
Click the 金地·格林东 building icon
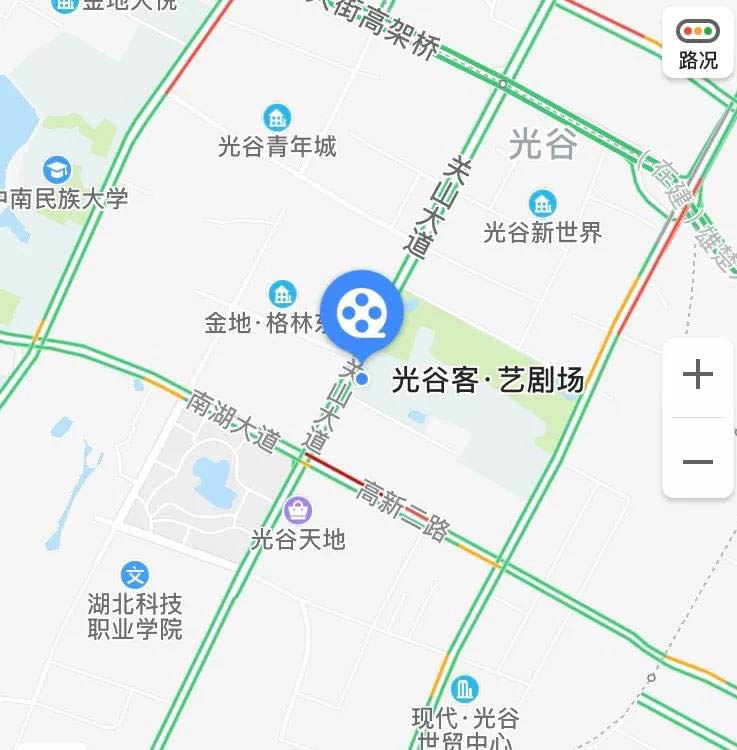281,294
